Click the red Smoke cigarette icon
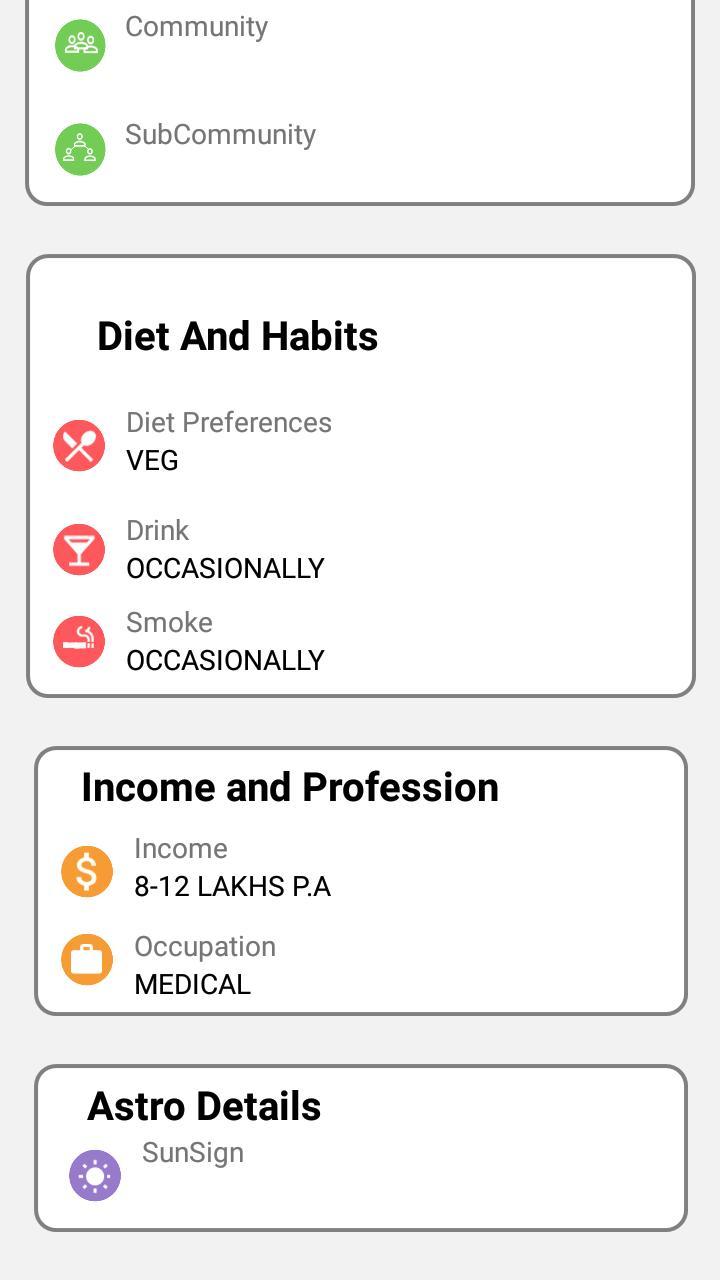Screen dimensions: 720x1280 click(x=78, y=640)
